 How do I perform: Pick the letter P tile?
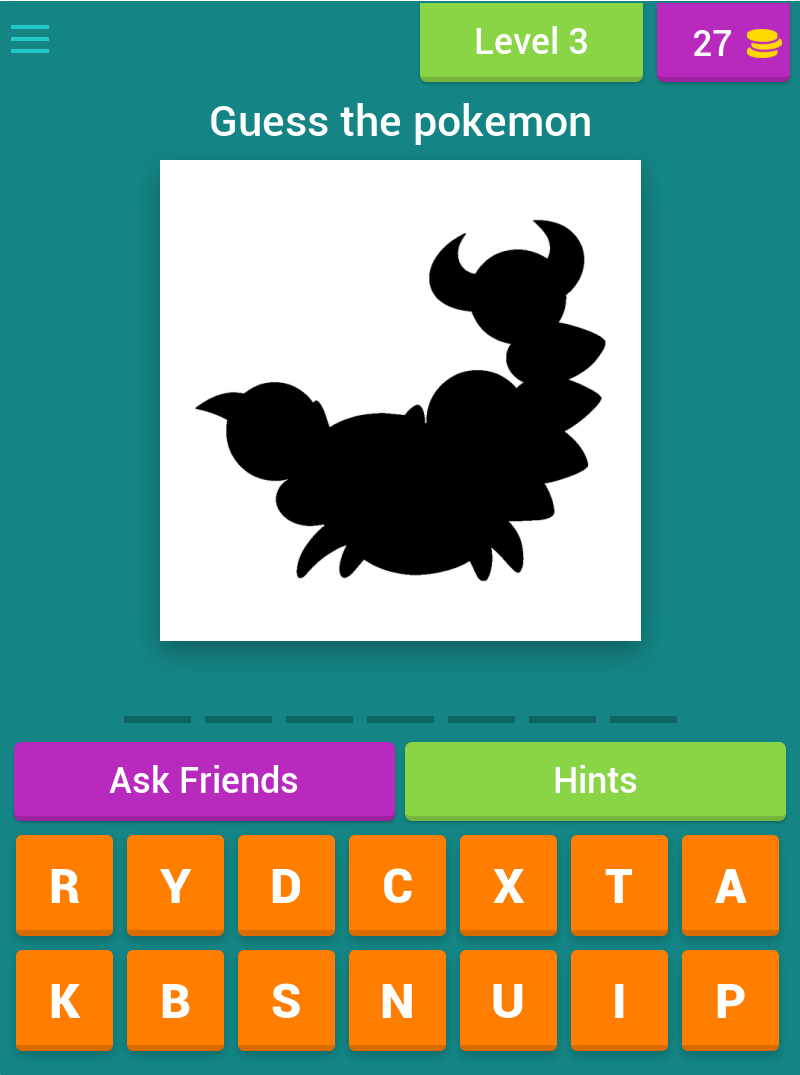pyautogui.click(x=730, y=1000)
